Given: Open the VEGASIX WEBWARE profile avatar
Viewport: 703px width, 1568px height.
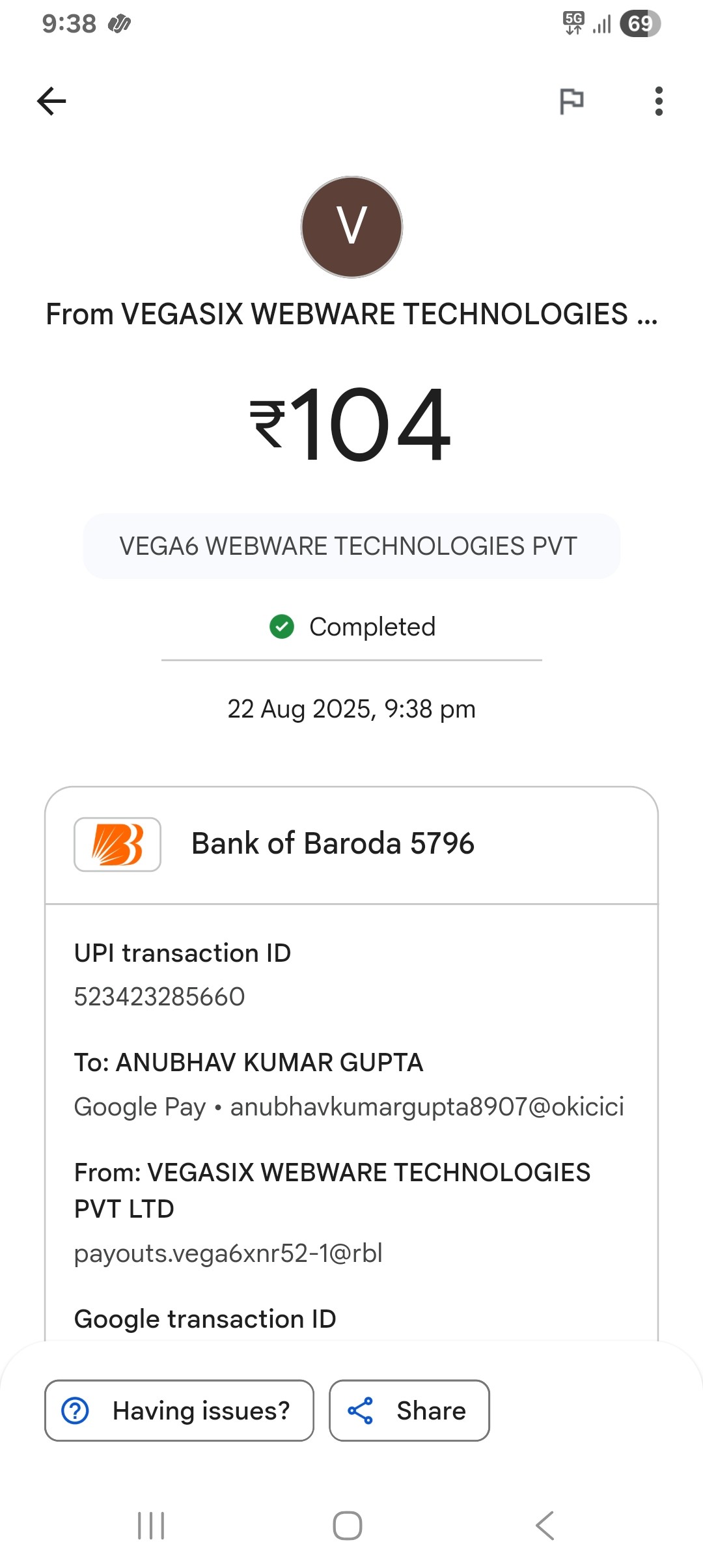Looking at the screenshot, I should tap(351, 227).
